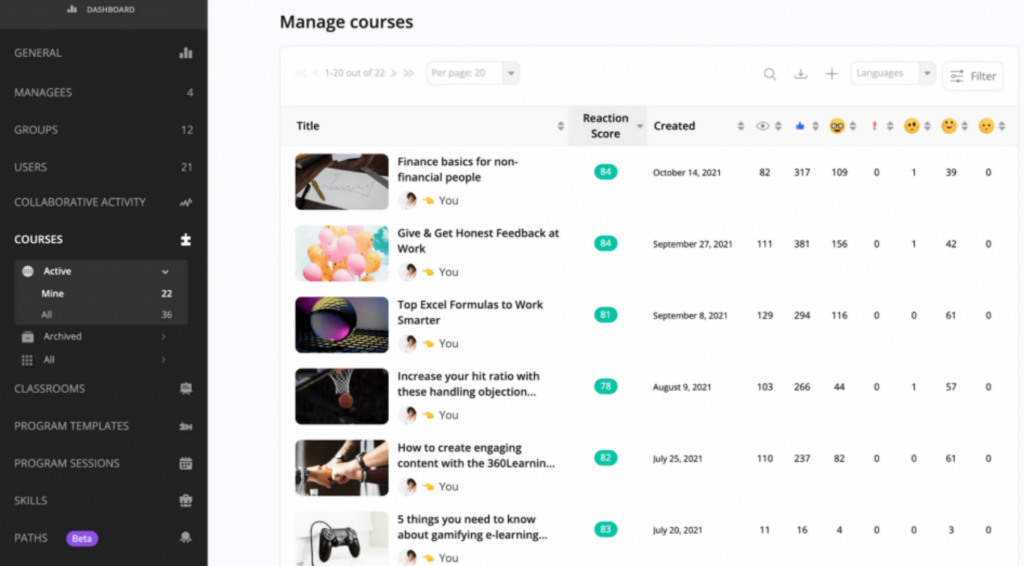Viewport: 1024px width, 566px height.
Task: Open the Filter button
Action: point(973,76)
